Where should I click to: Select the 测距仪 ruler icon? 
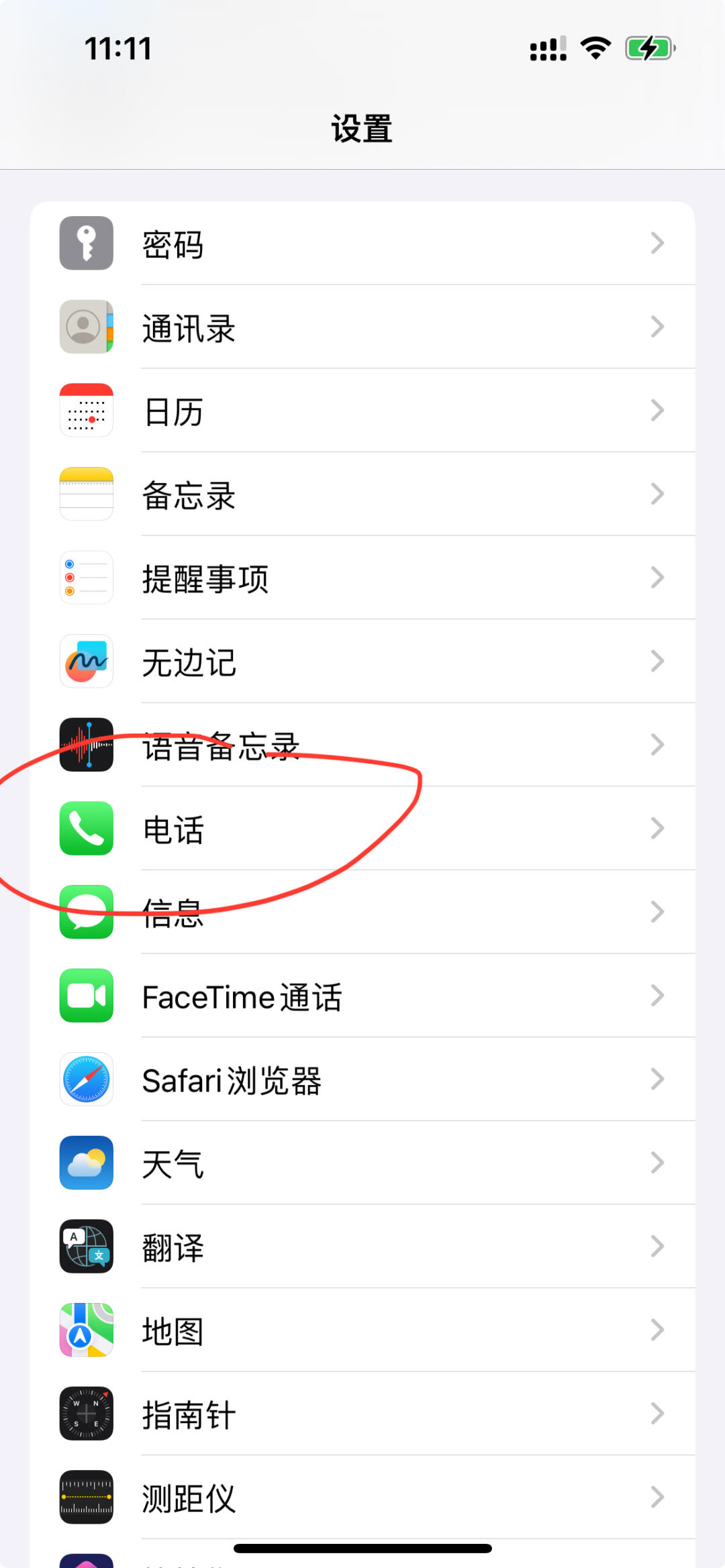click(86, 1498)
